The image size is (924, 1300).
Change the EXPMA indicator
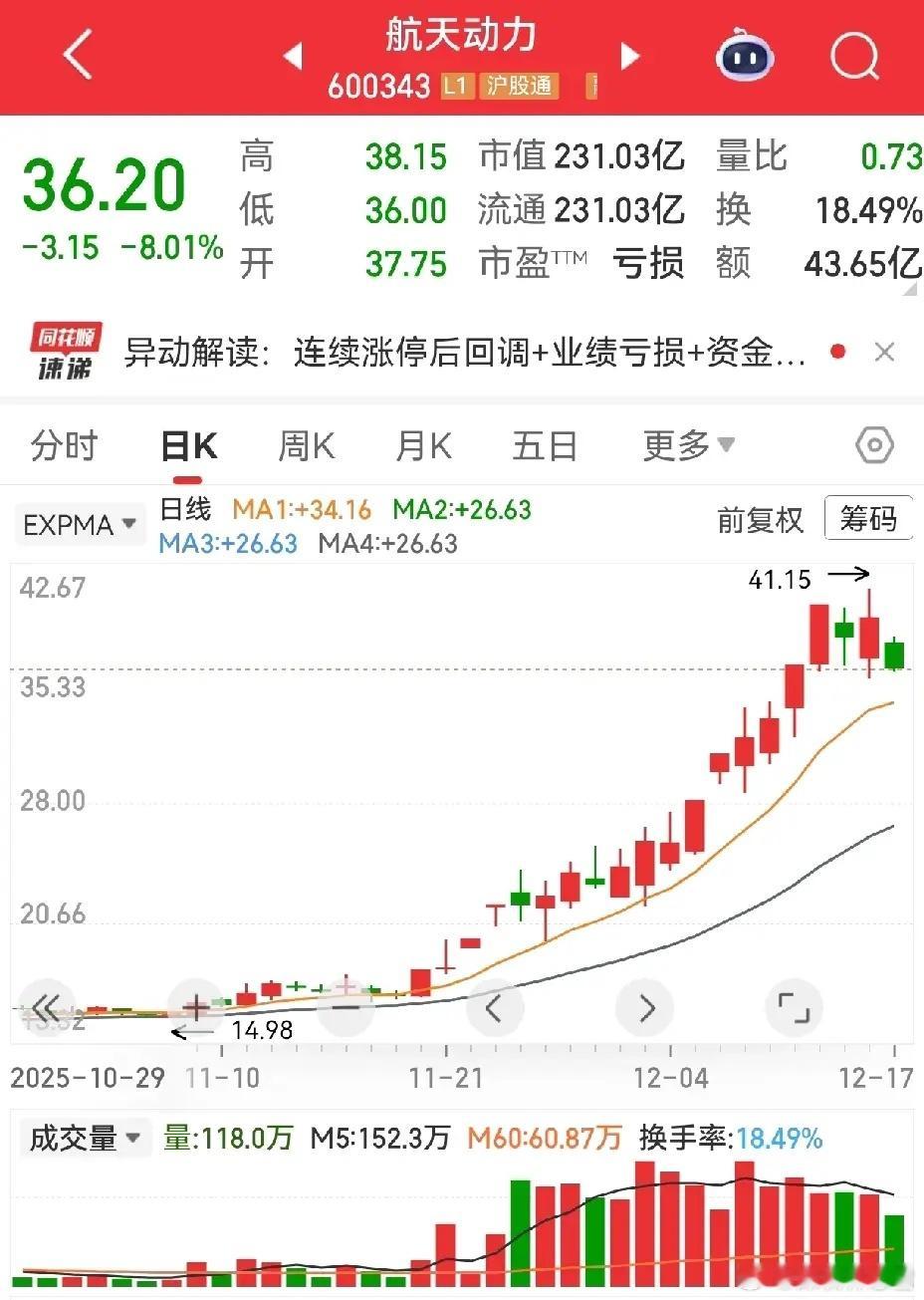tap(79, 524)
